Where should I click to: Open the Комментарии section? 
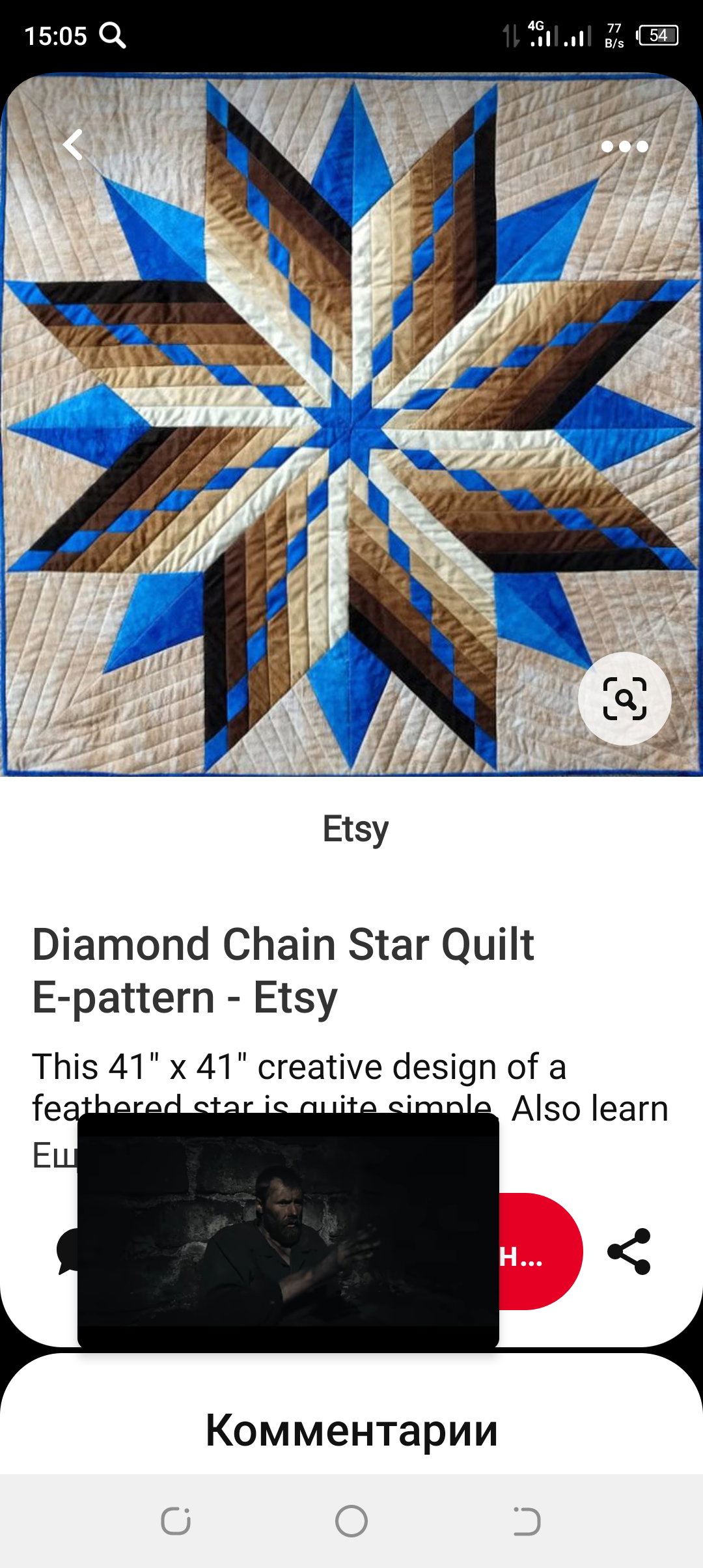click(x=351, y=1430)
